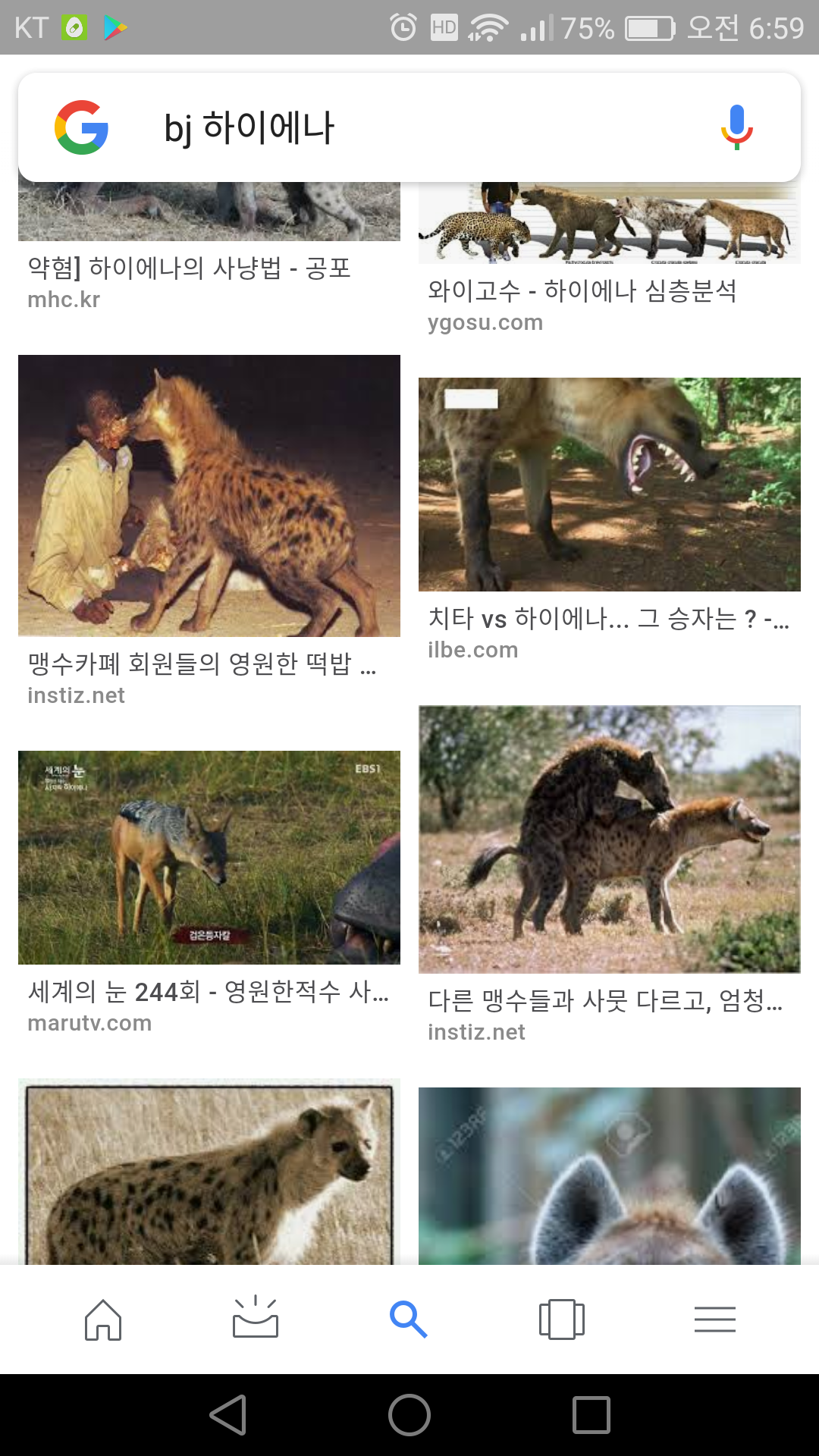Open the 치타 vs 하이에나 result from ilbe.com
The image size is (819, 1456).
point(609,485)
